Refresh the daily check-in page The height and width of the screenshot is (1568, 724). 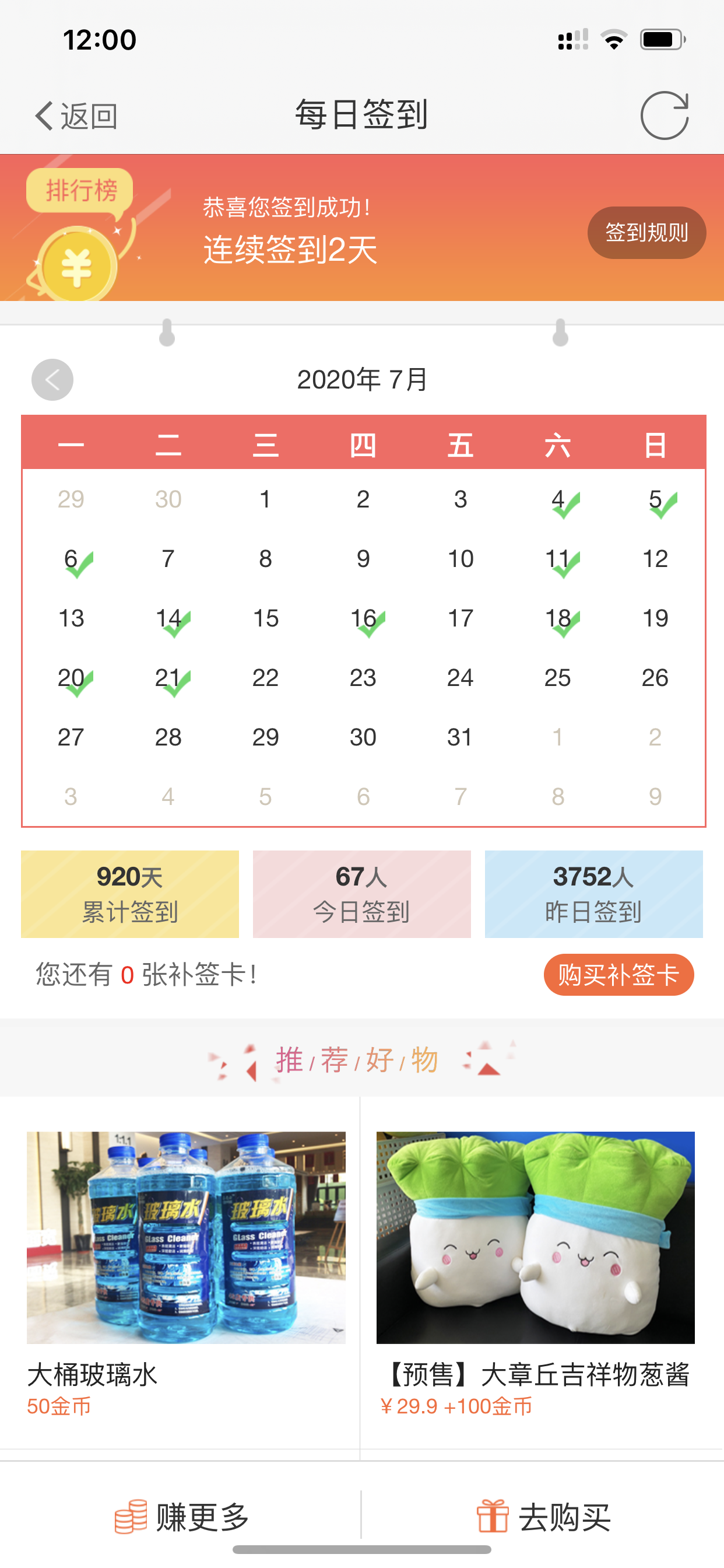[x=664, y=115]
